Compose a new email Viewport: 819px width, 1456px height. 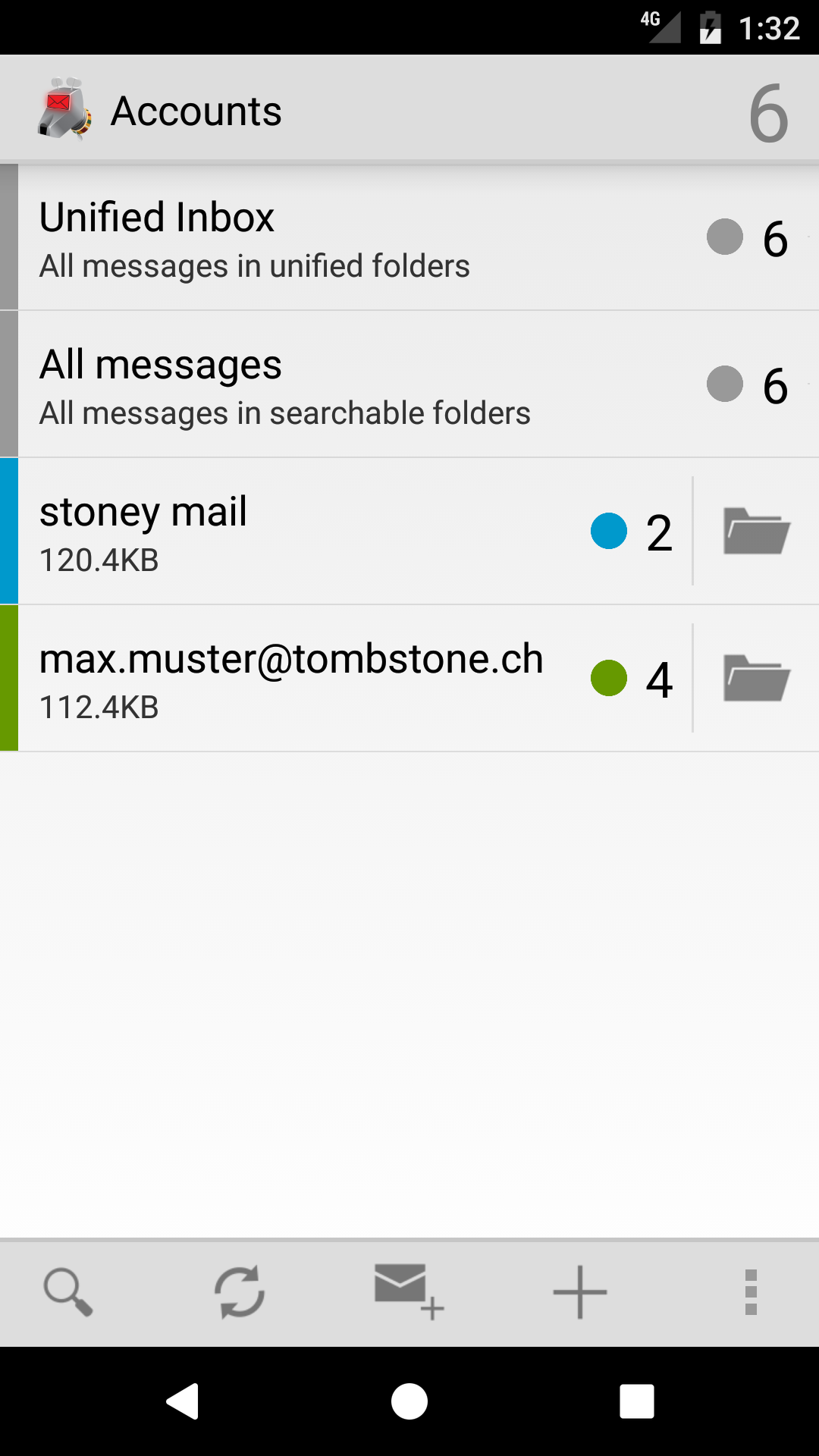point(408,1291)
